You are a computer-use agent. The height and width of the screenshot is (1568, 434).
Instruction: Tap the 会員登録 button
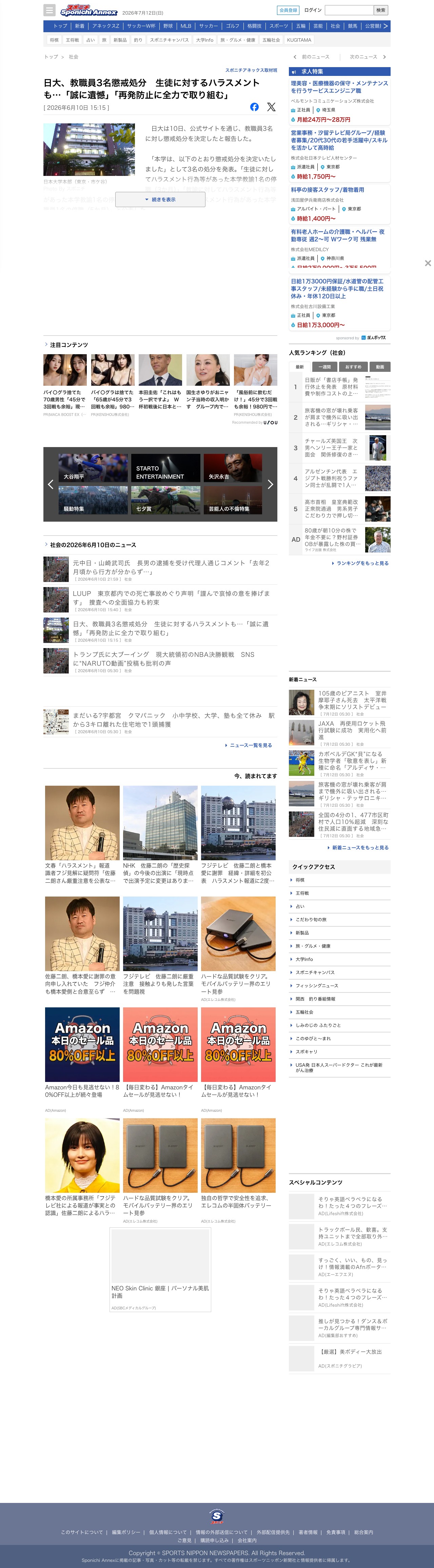(x=288, y=11)
